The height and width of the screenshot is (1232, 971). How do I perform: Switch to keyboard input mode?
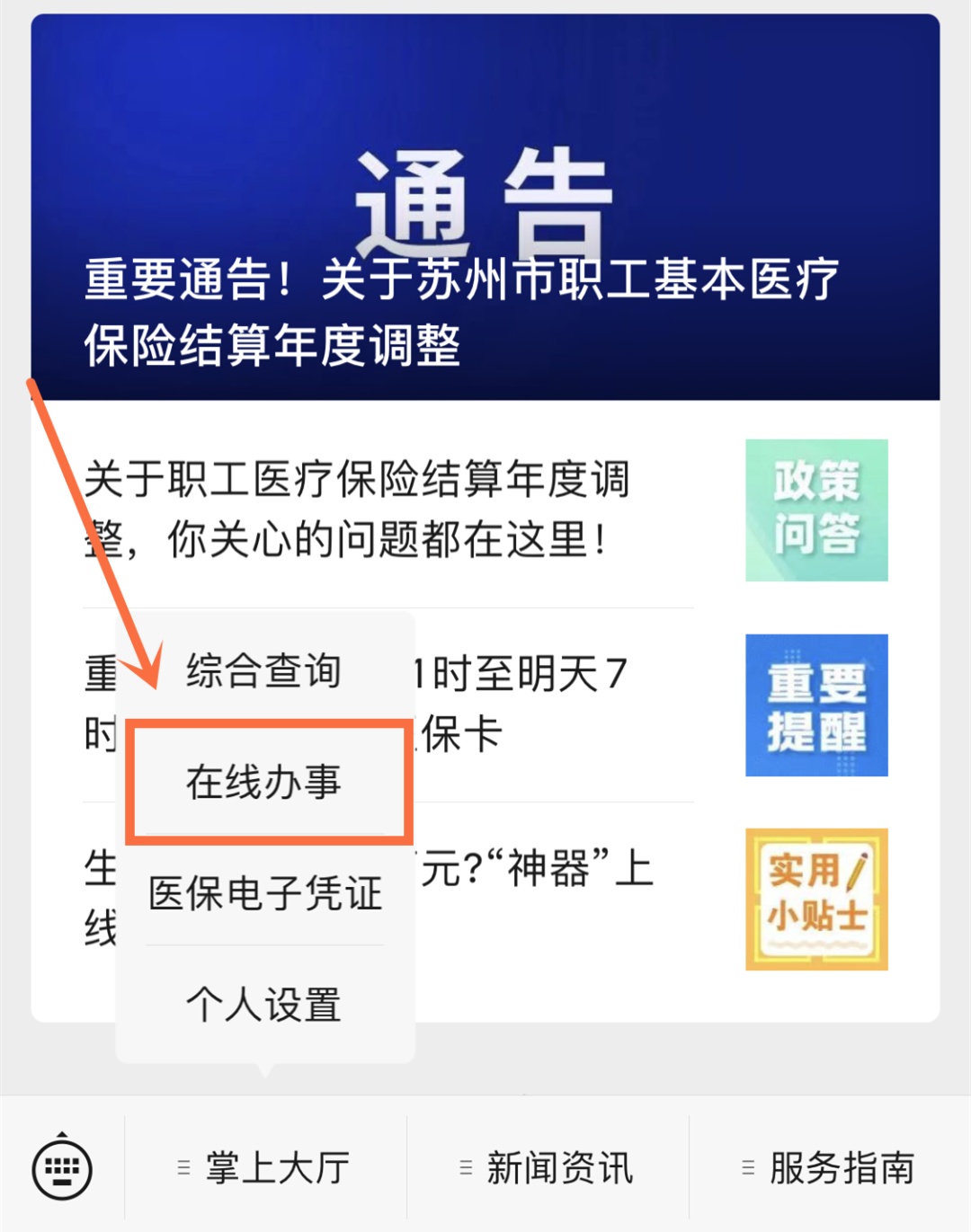point(61,1167)
